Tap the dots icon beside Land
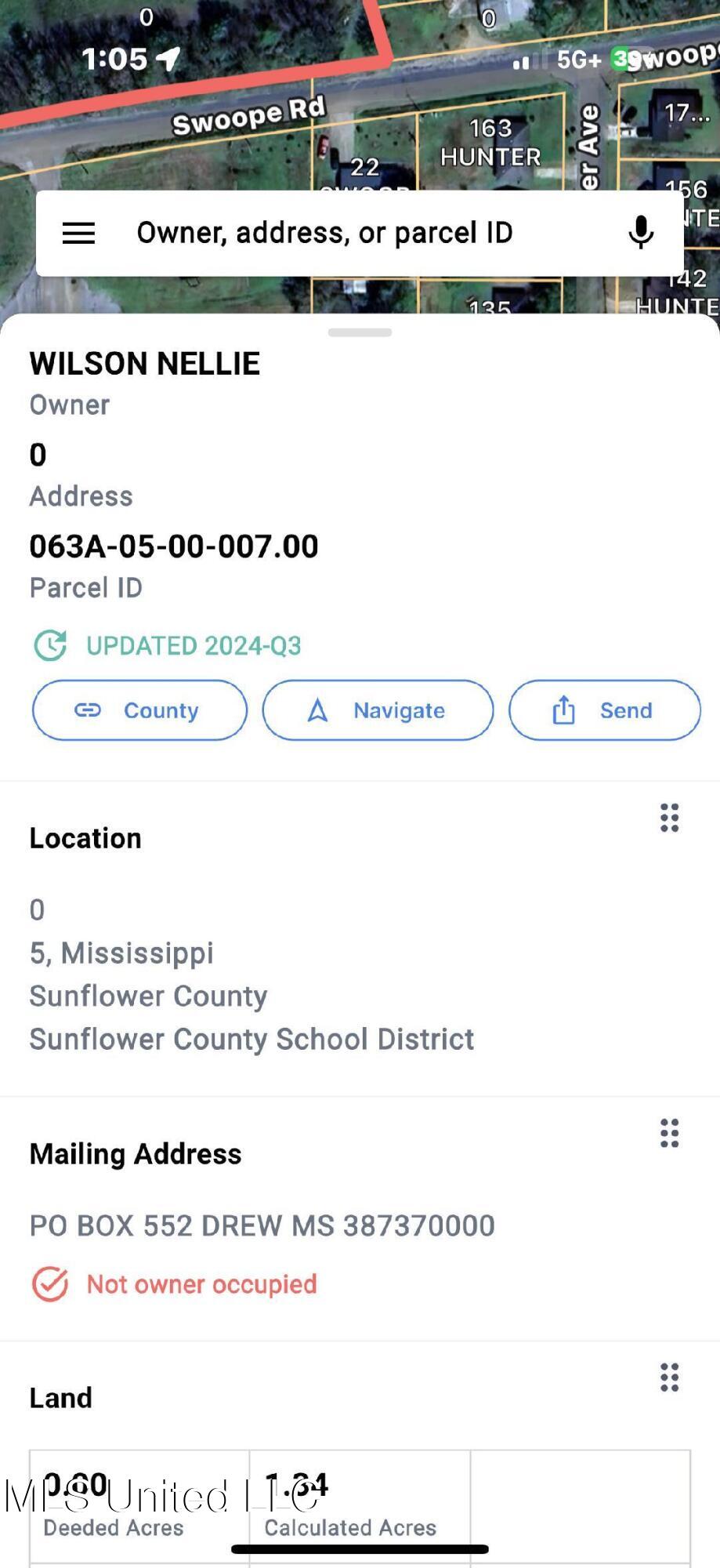720x1568 pixels. coord(669,1377)
